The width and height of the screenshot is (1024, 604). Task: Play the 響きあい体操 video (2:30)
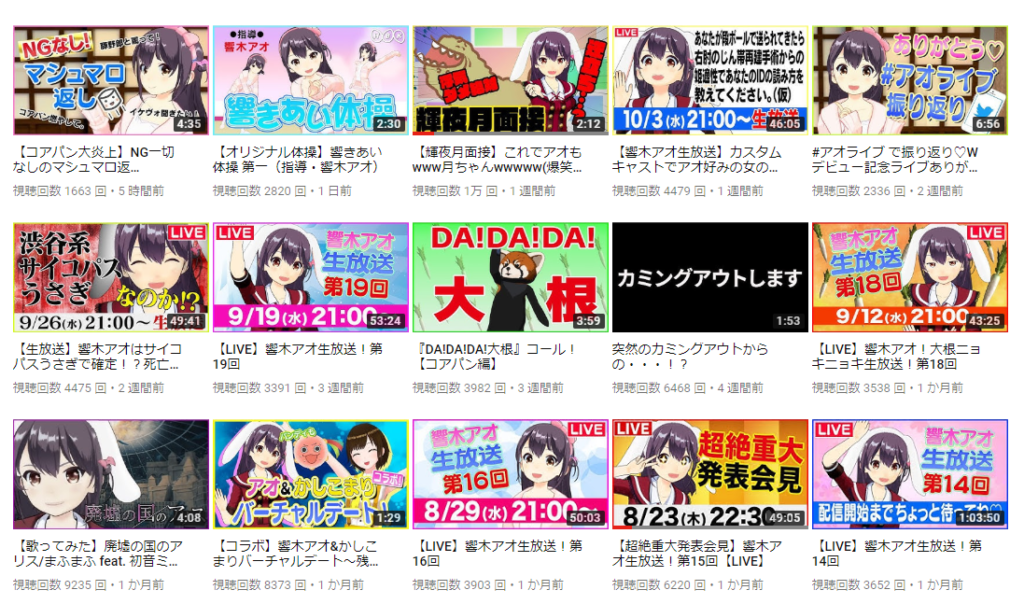point(310,80)
